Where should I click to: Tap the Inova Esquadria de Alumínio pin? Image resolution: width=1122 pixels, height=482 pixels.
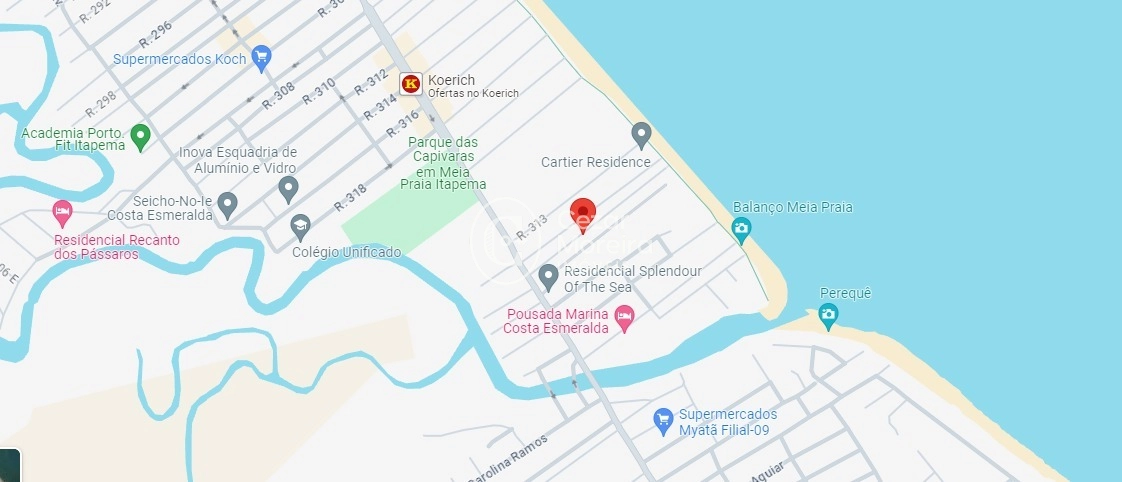click(288, 187)
